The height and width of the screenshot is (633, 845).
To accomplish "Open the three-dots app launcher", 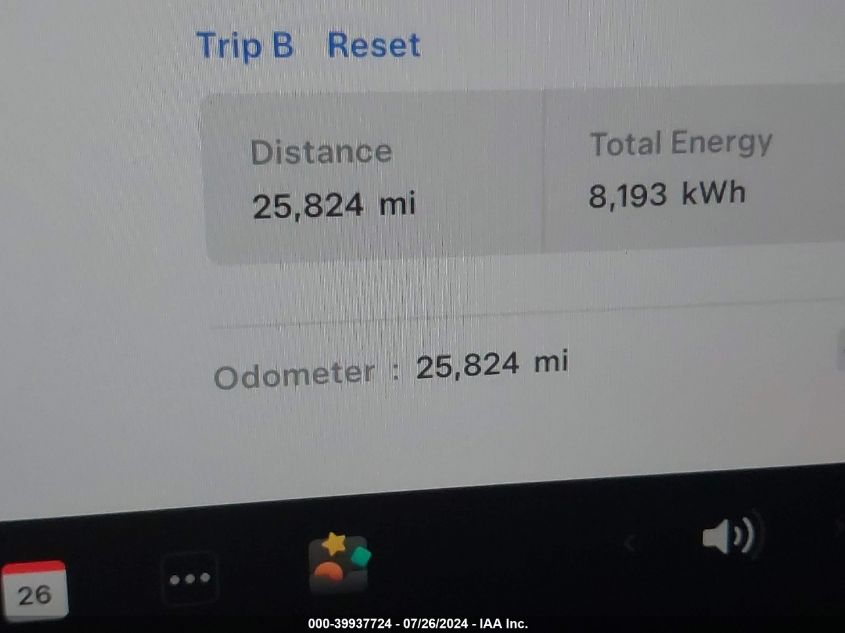I will coord(189,578).
